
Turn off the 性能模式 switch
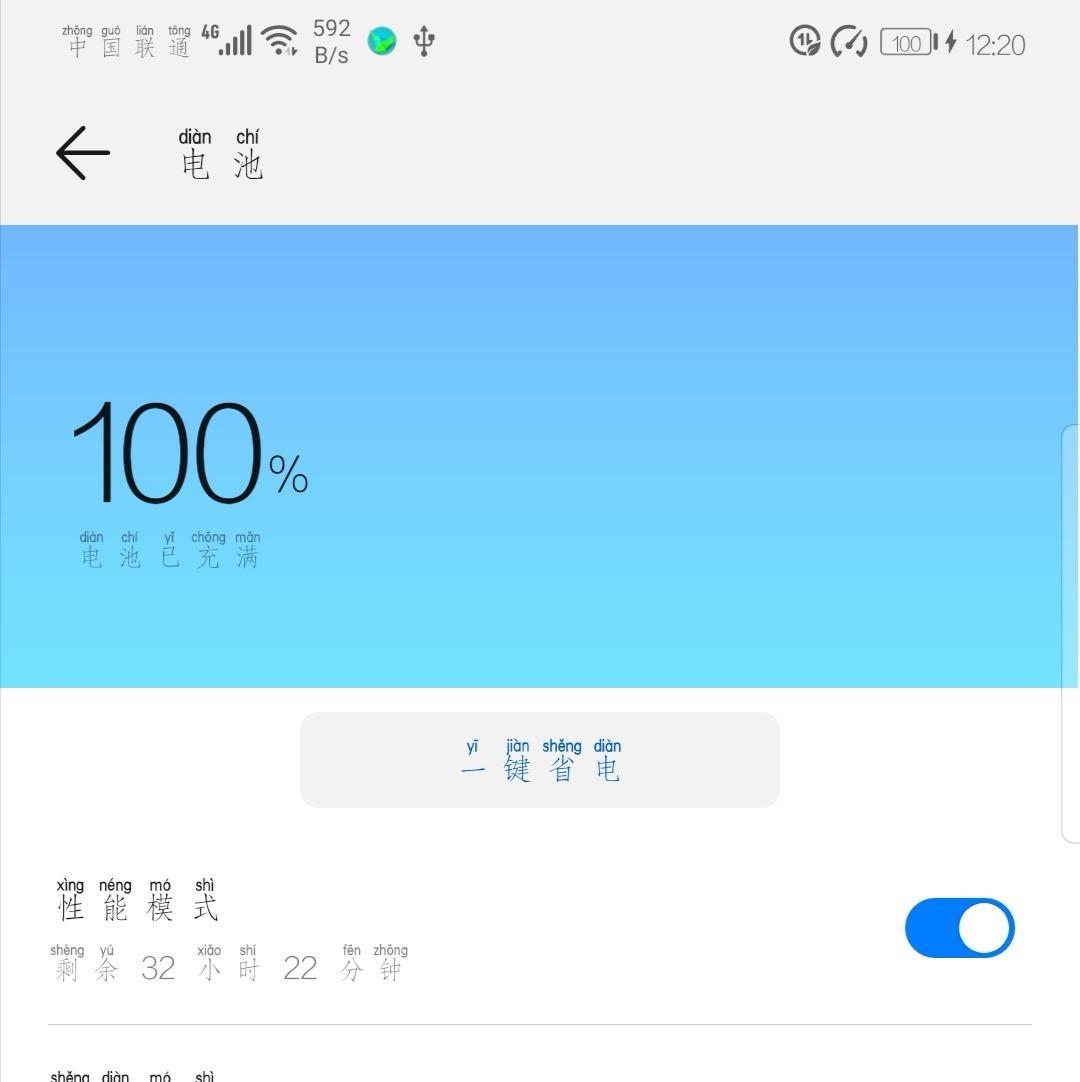point(959,928)
